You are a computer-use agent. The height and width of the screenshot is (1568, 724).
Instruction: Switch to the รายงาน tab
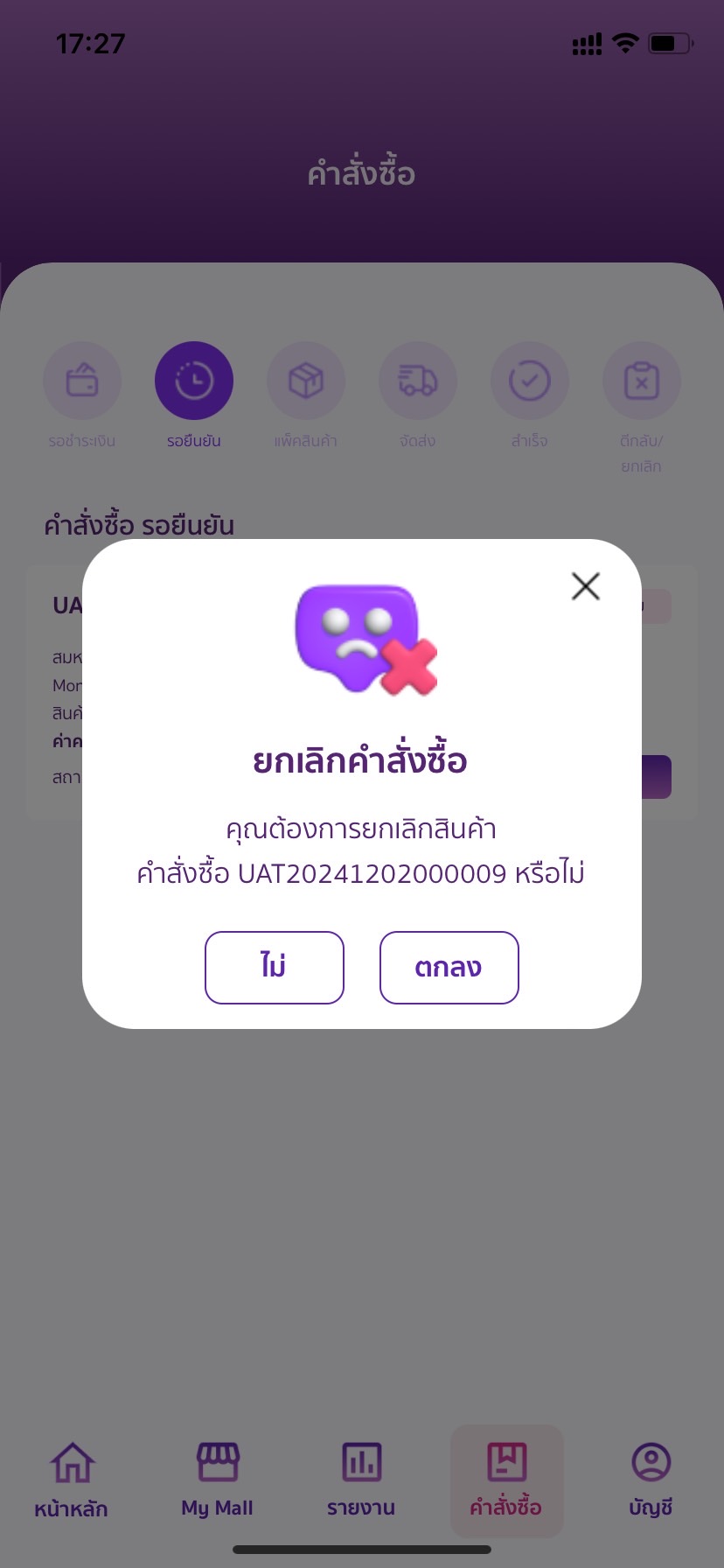tap(361, 1479)
